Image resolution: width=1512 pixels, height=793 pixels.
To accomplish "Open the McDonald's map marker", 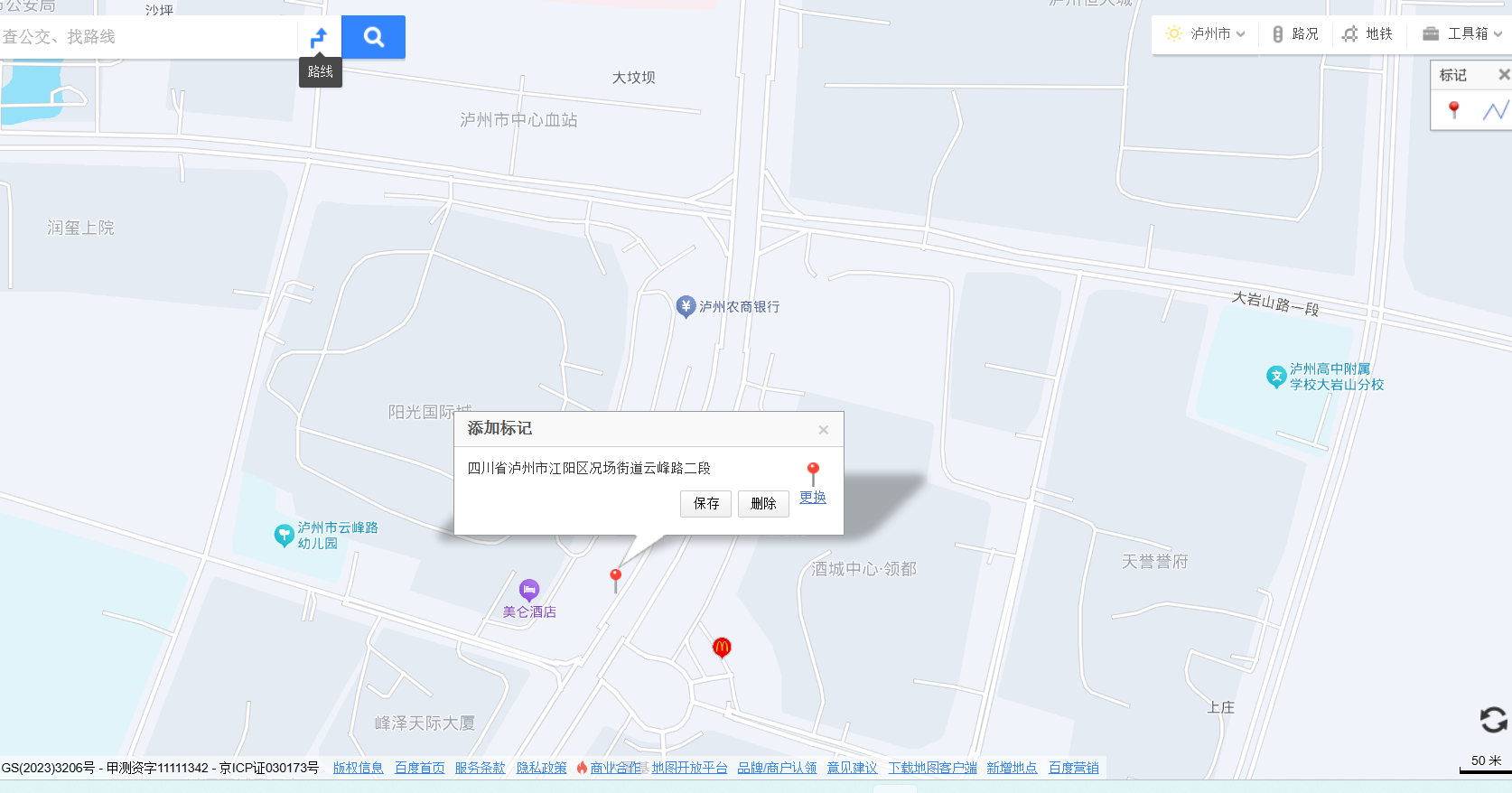I will [722, 648].
